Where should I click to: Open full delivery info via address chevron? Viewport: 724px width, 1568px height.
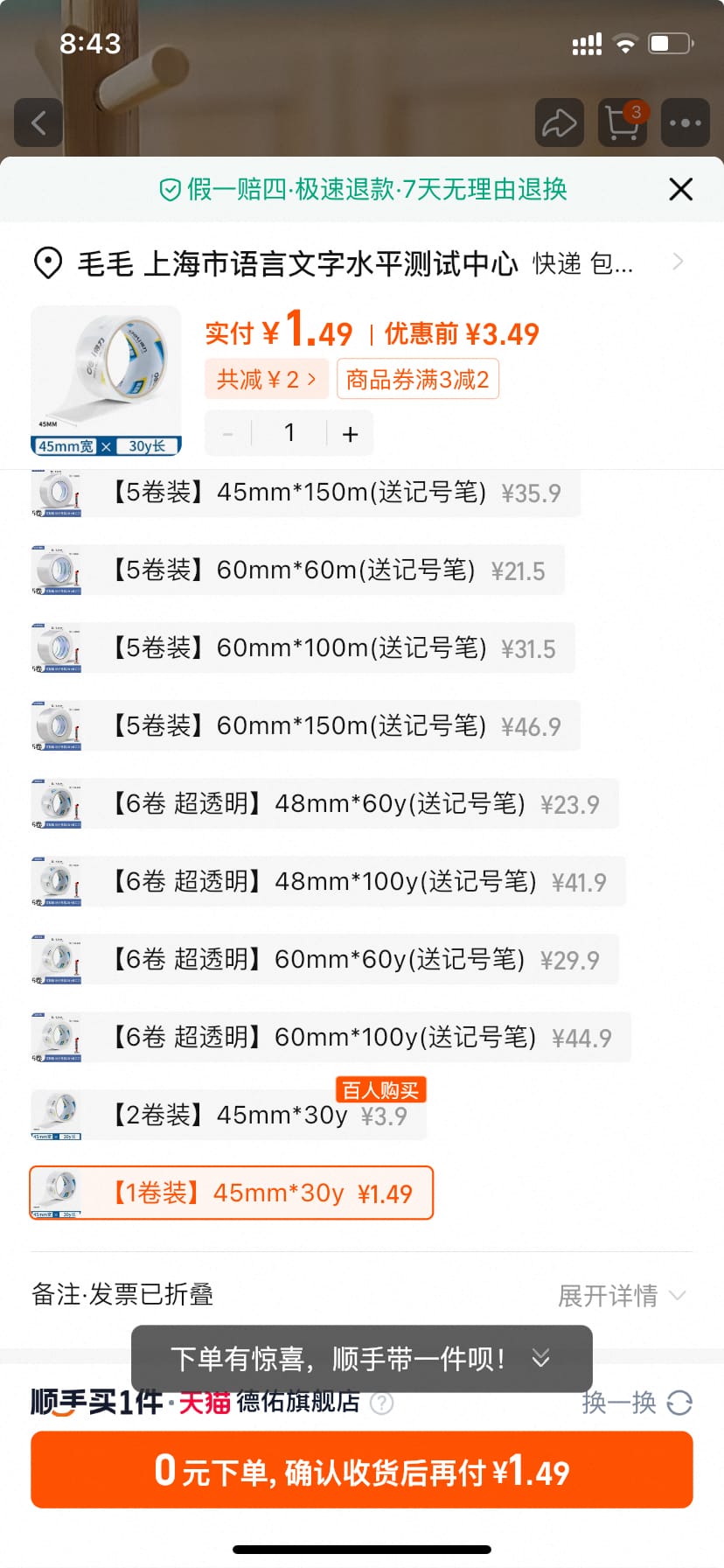point(679,261)
